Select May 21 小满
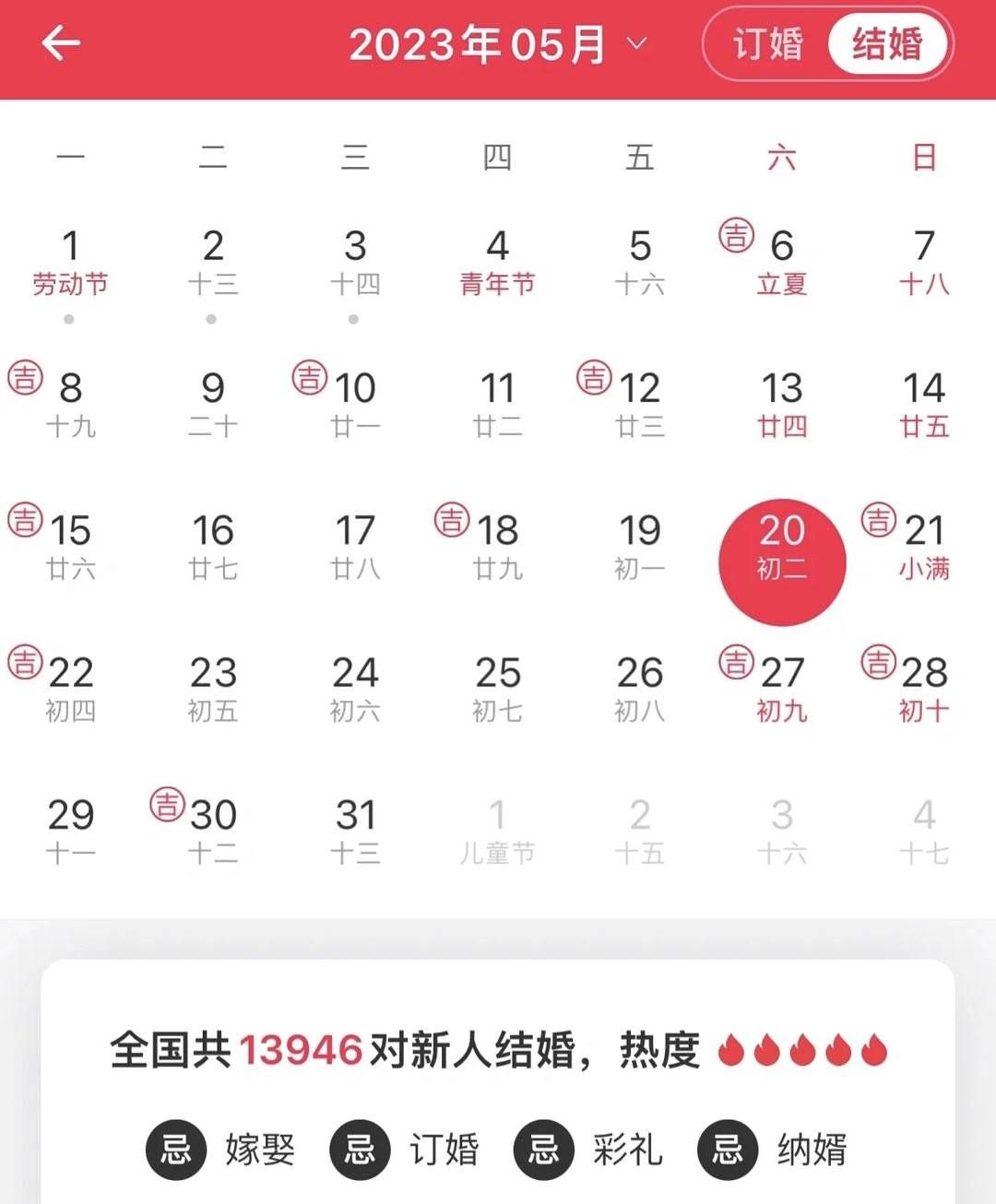This screenshot has height=1204, width=996. (924, 547)
